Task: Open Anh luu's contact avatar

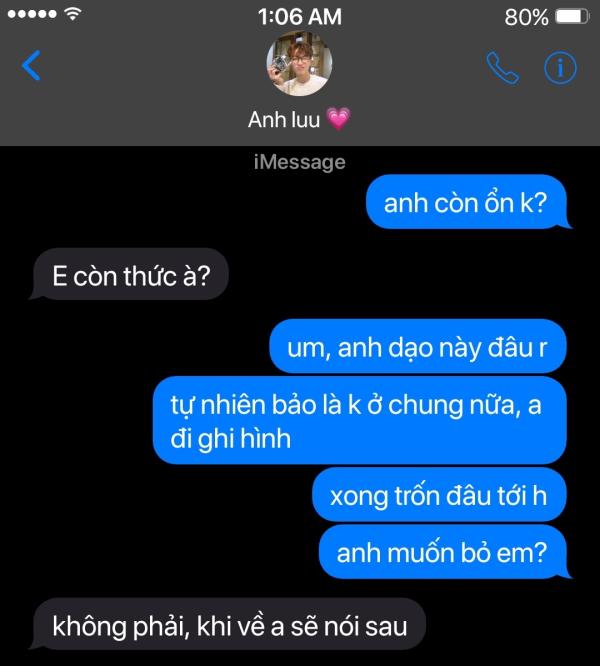Action: coord(299,66)
